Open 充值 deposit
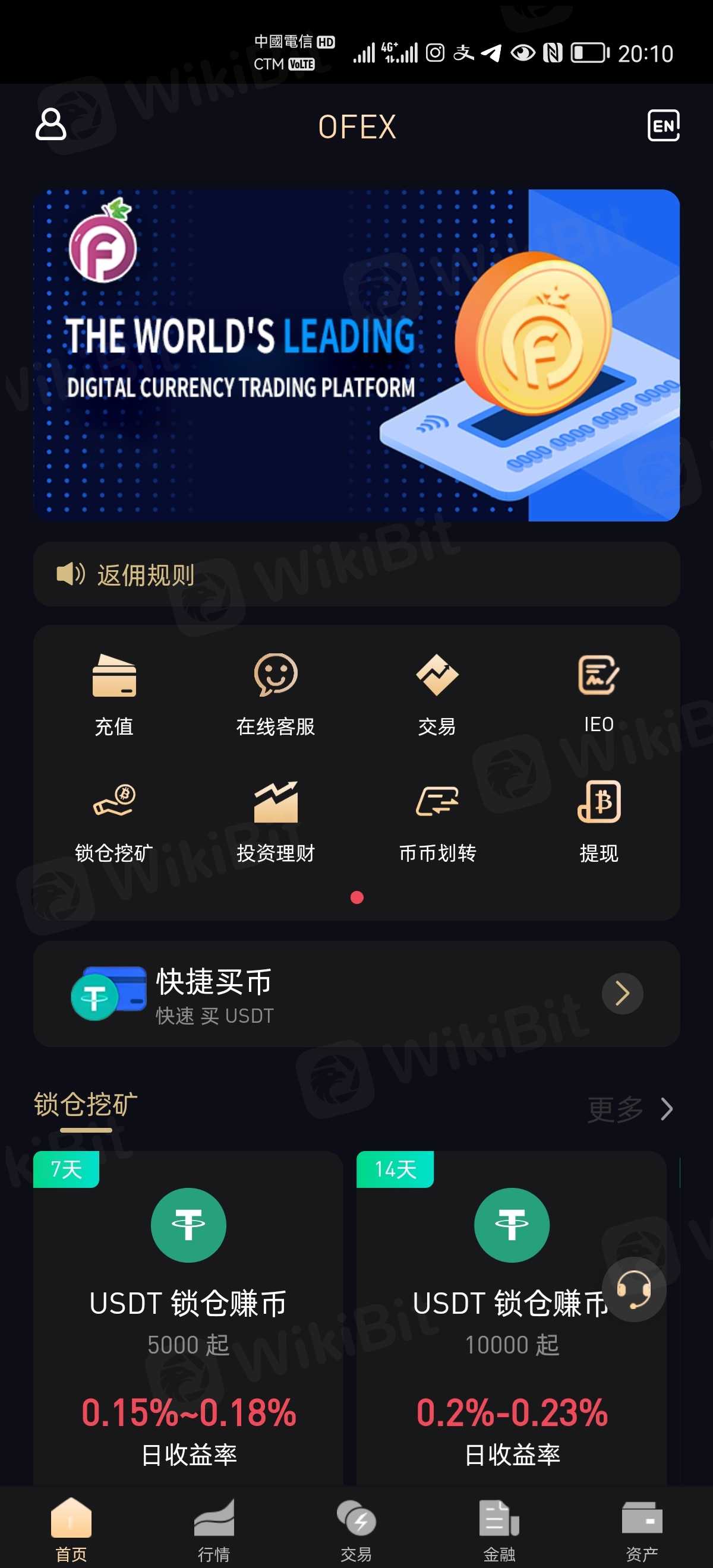The height and width of the screenshot is (1568, 713). (114, 694)
